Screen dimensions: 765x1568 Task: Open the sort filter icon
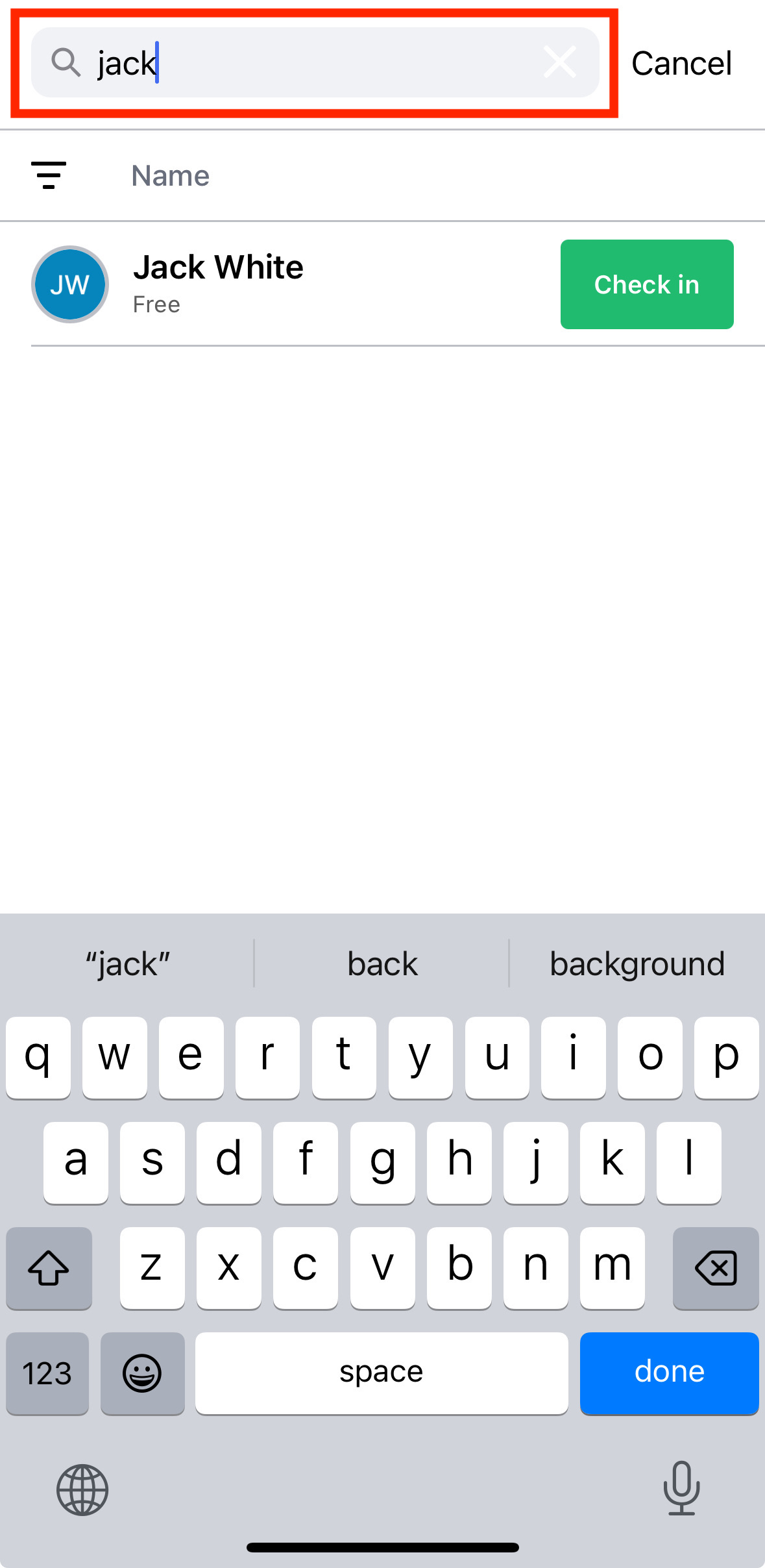[x=49, y=175]
